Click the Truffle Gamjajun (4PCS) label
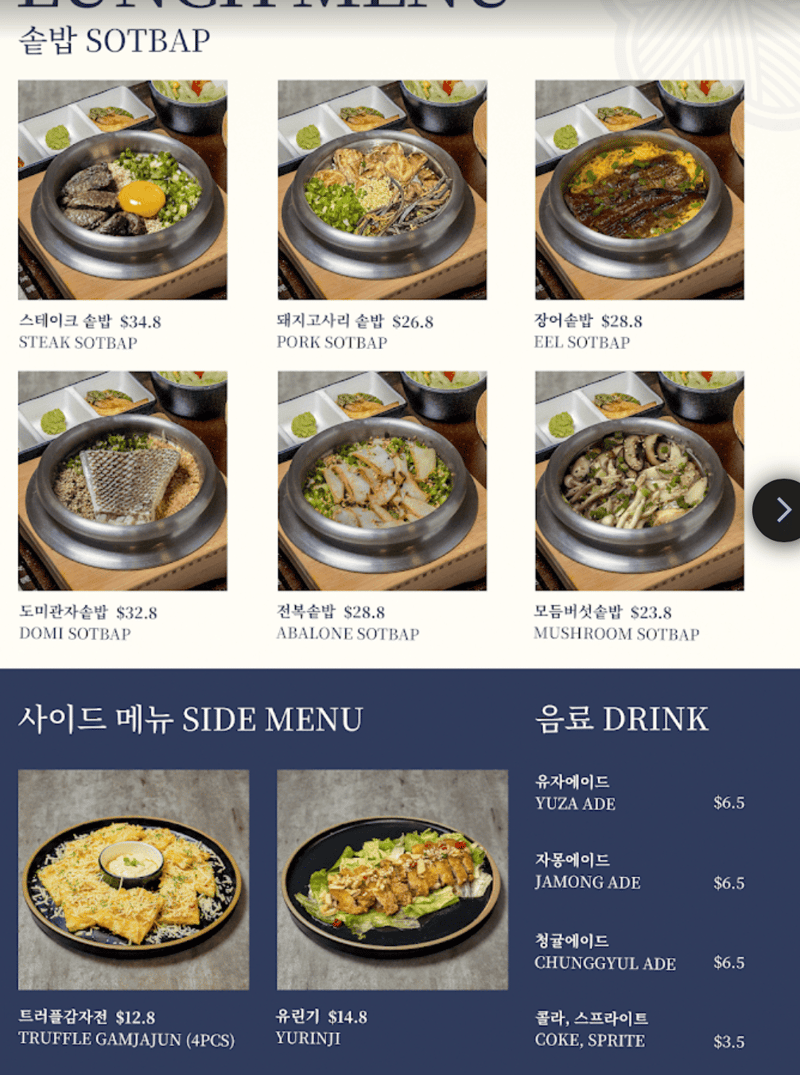800x1075 pixels. [130, 1038]
